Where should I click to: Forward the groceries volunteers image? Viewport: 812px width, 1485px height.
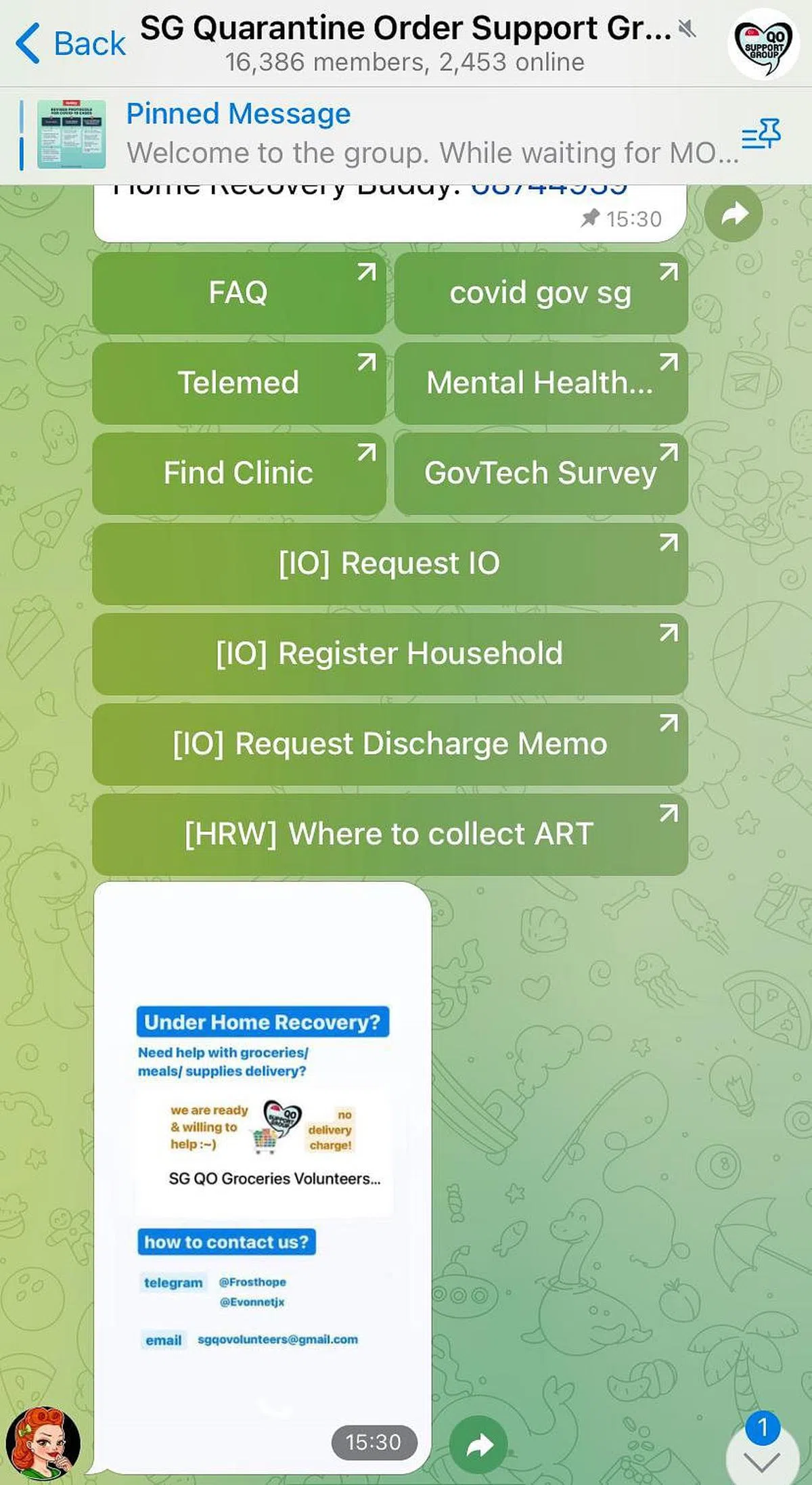(479, 1445)
